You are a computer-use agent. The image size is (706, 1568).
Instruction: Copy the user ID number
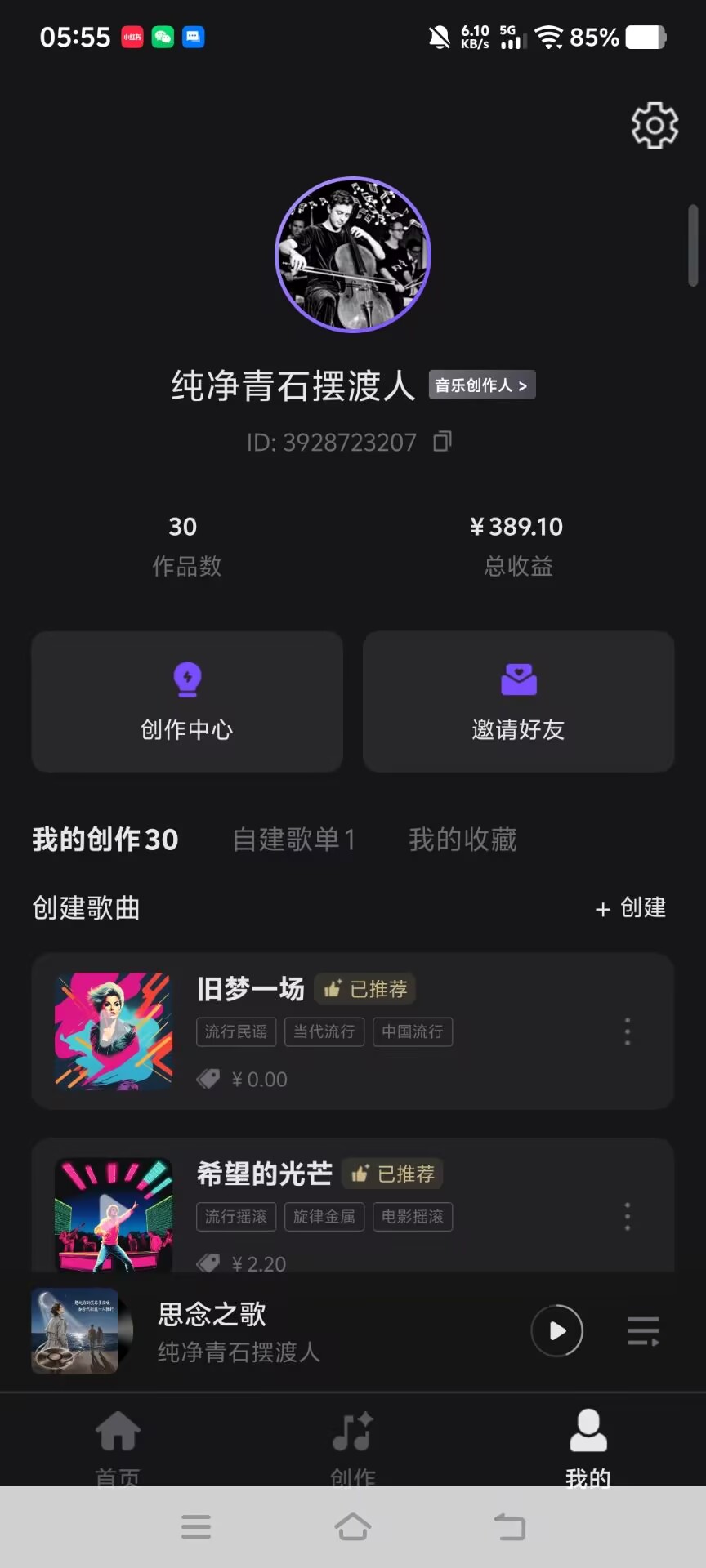tap(442, 442)
